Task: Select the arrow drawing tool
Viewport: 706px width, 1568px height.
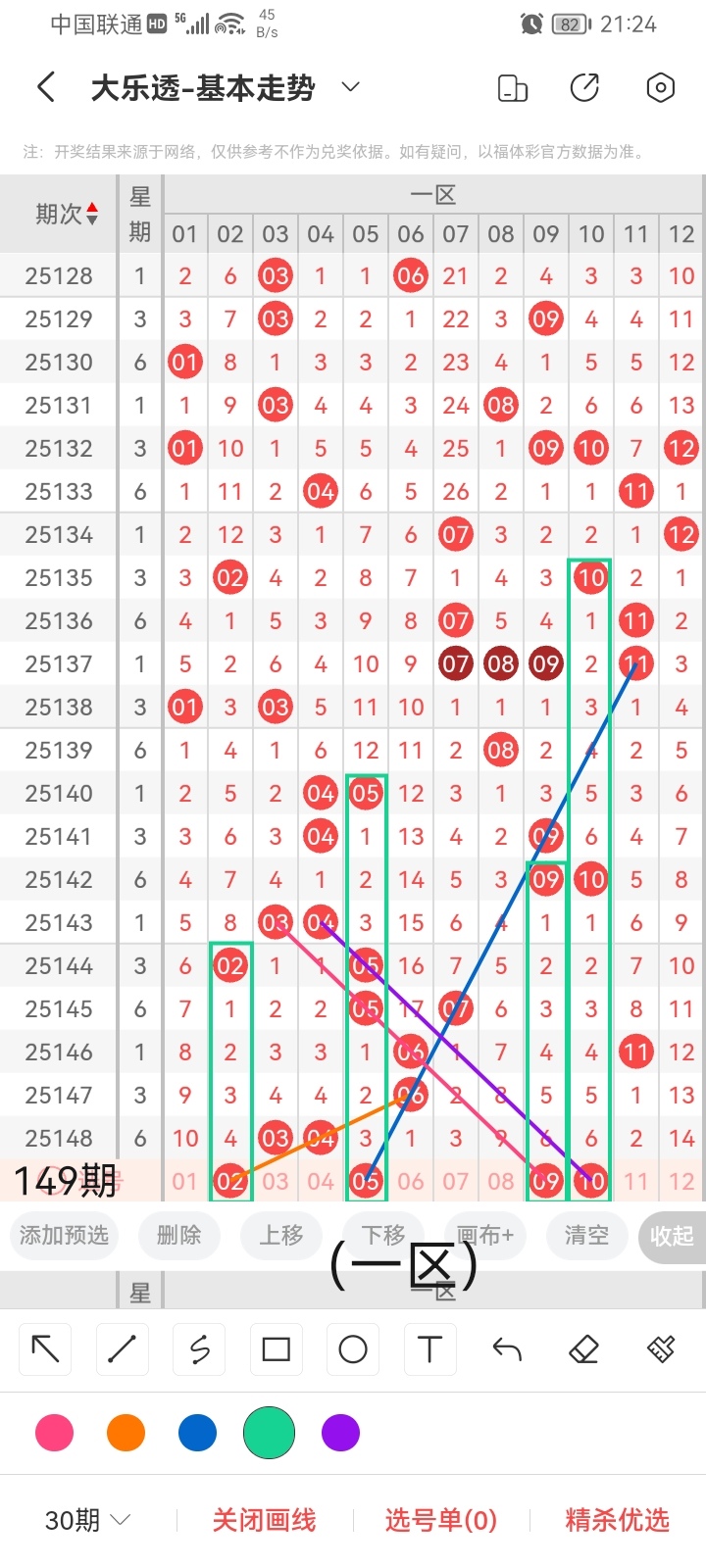Action: point(45,1349)
